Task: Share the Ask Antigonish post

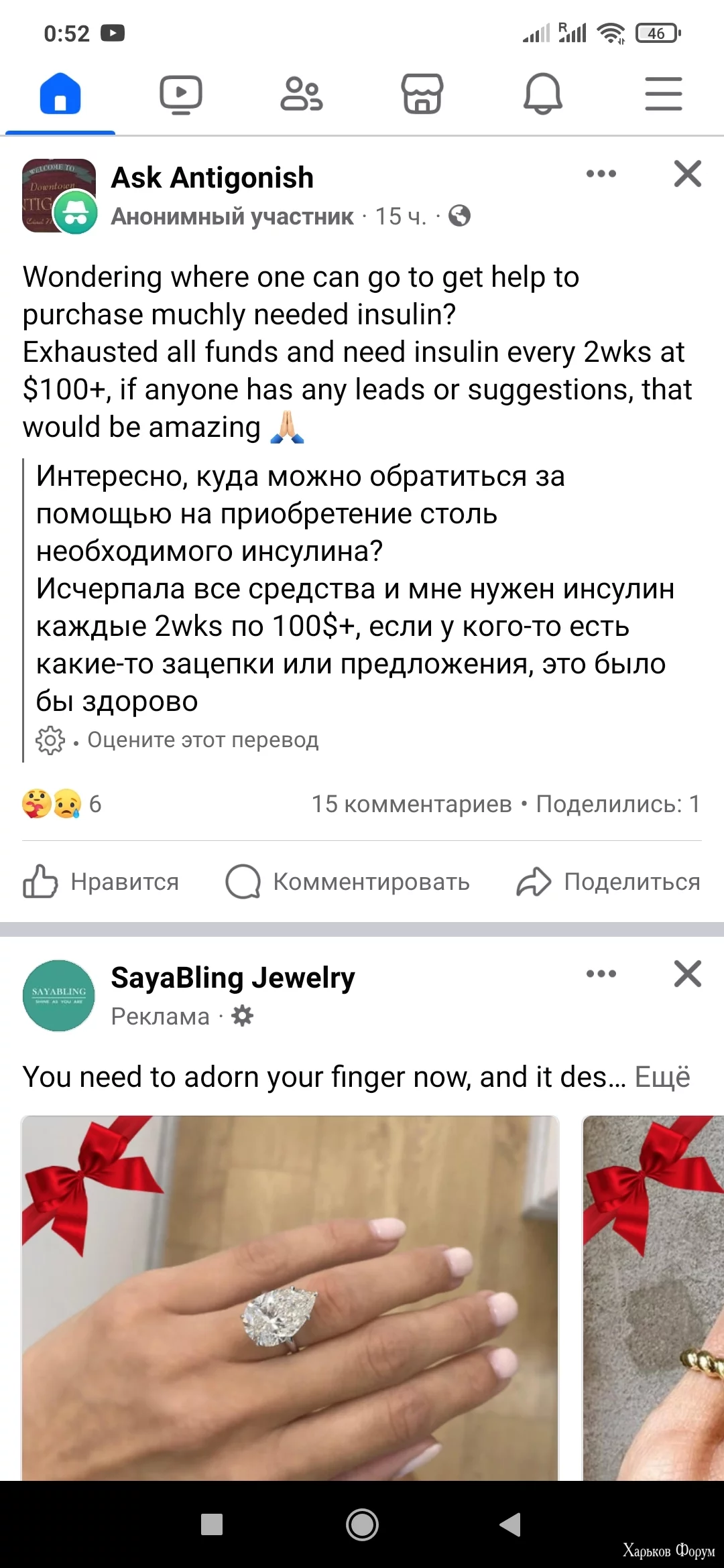Action: 609,882
